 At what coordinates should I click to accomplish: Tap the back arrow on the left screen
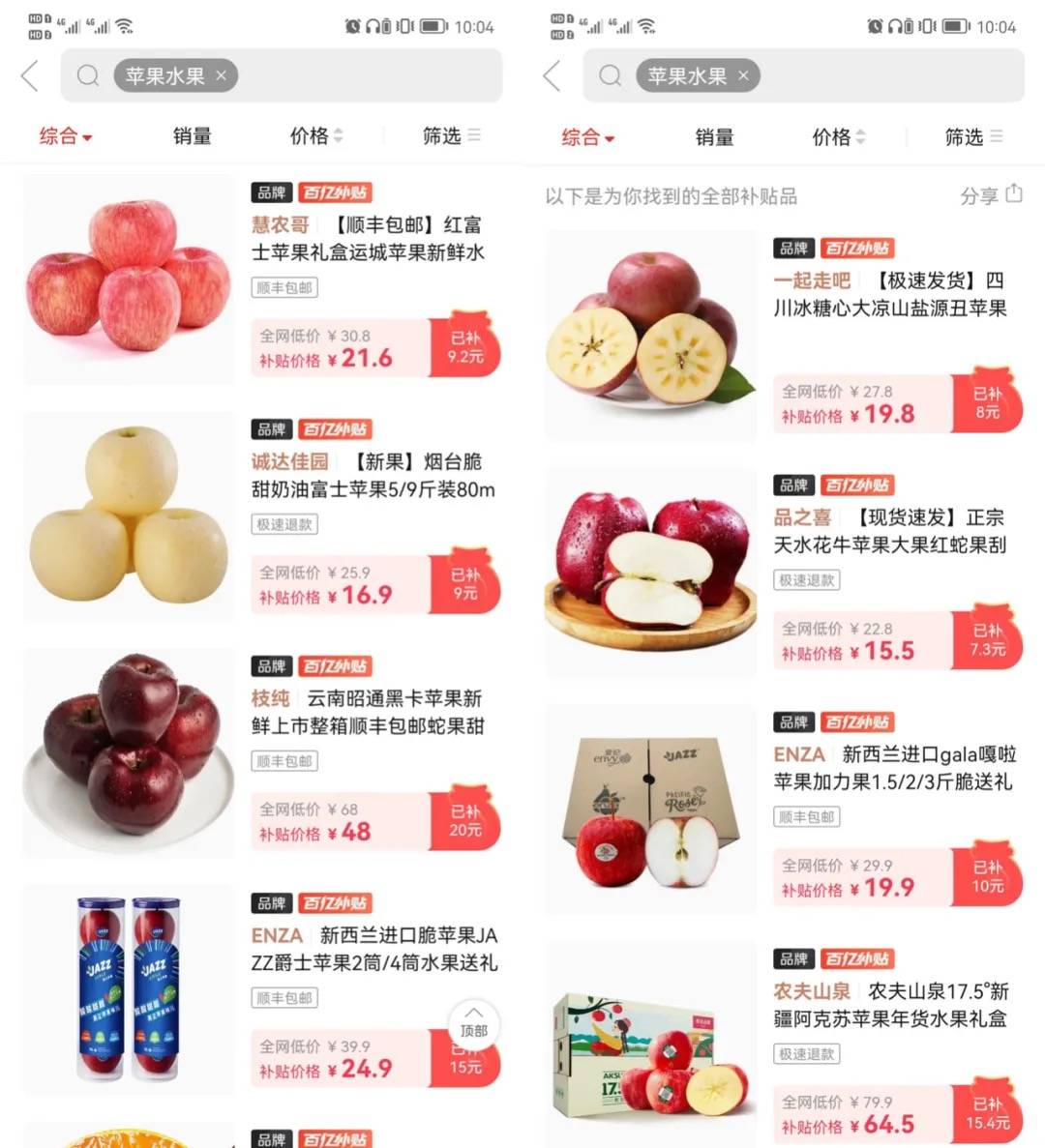pyautogui.click(x=29, y=75)
